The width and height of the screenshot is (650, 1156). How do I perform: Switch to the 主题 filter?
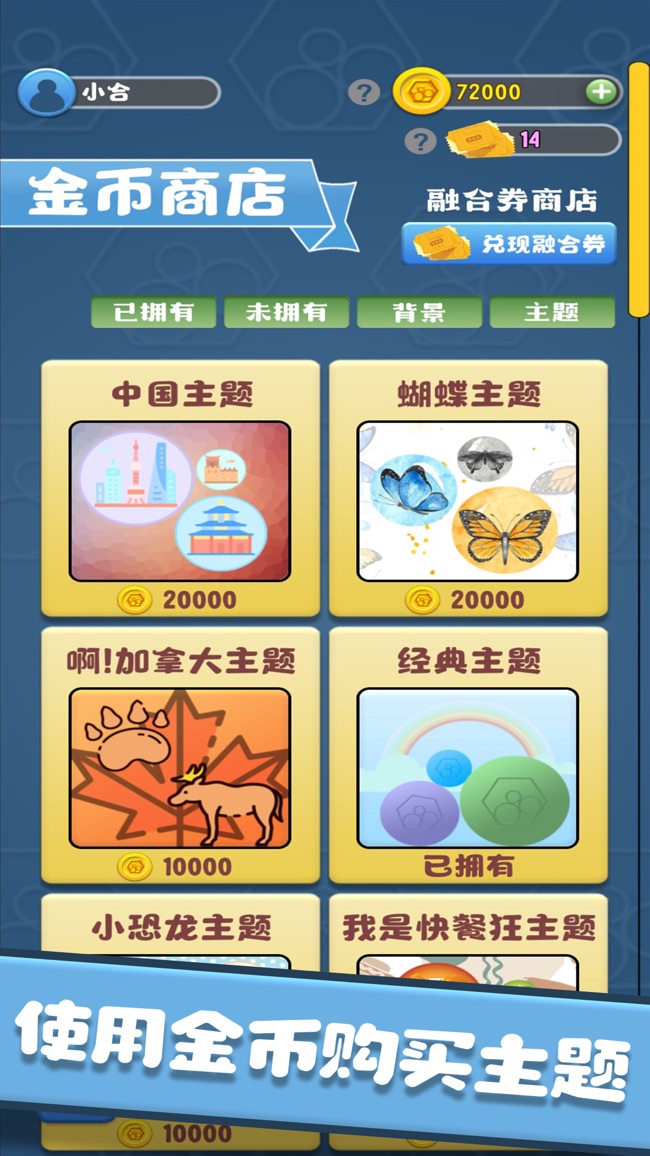click(x=552, y=312)
